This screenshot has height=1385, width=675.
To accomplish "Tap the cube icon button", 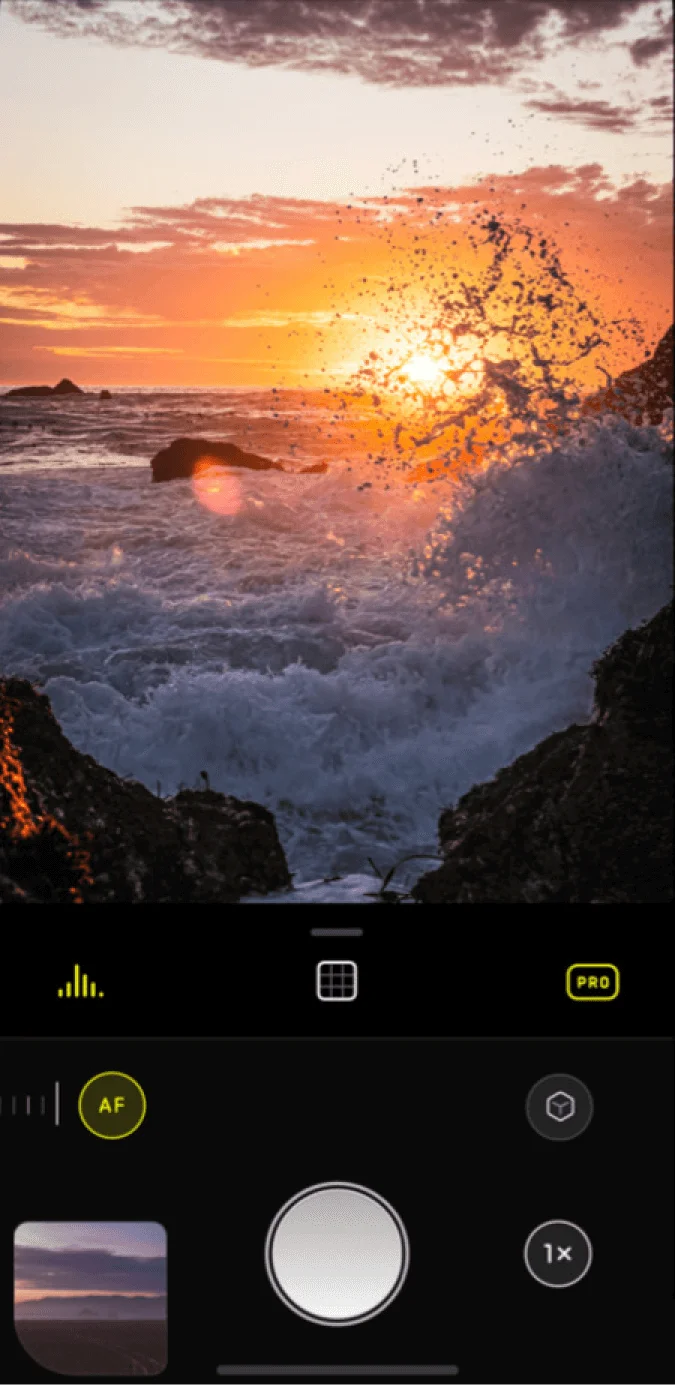I will (x=560, y=1107).
